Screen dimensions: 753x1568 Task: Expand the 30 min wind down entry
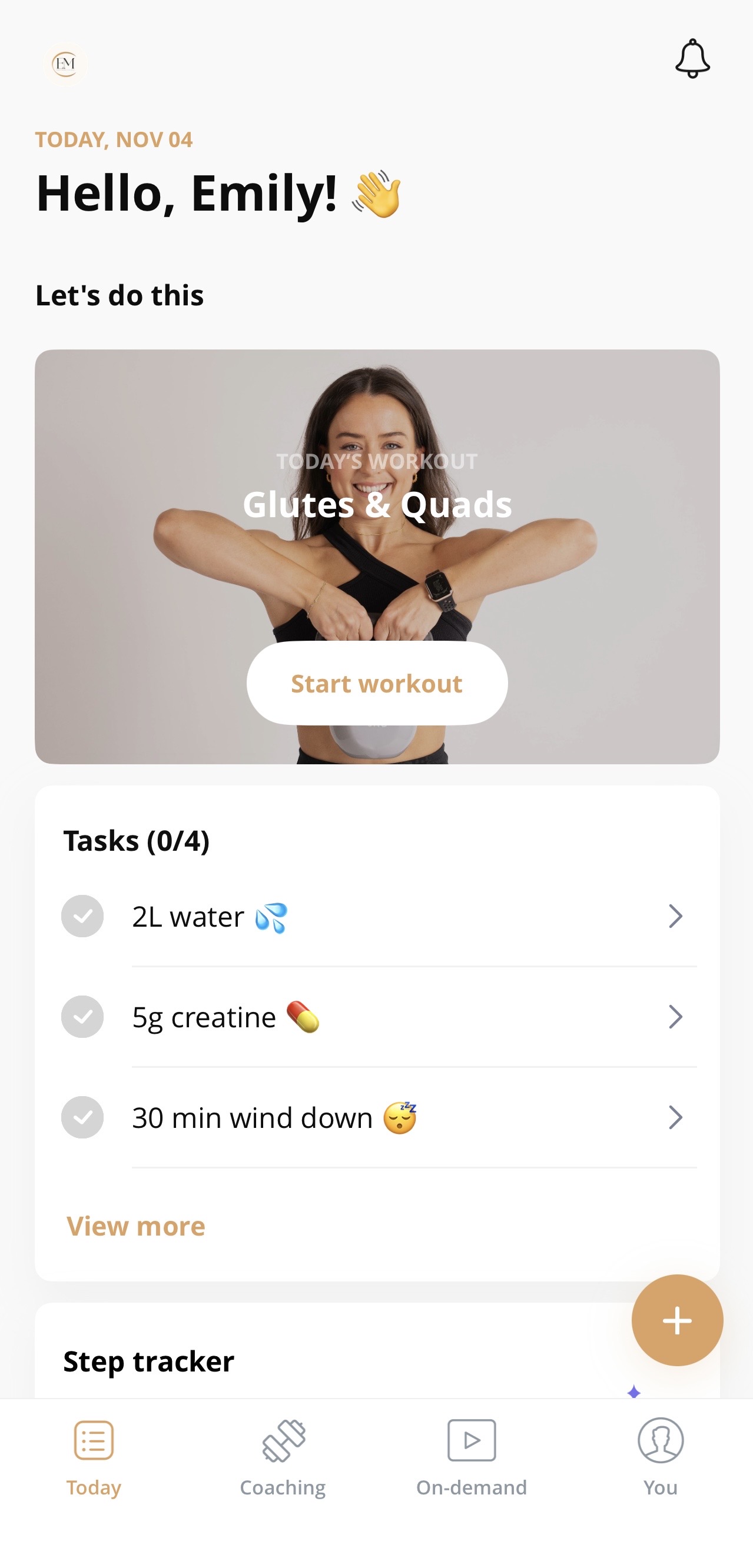tap(675, 1117)
